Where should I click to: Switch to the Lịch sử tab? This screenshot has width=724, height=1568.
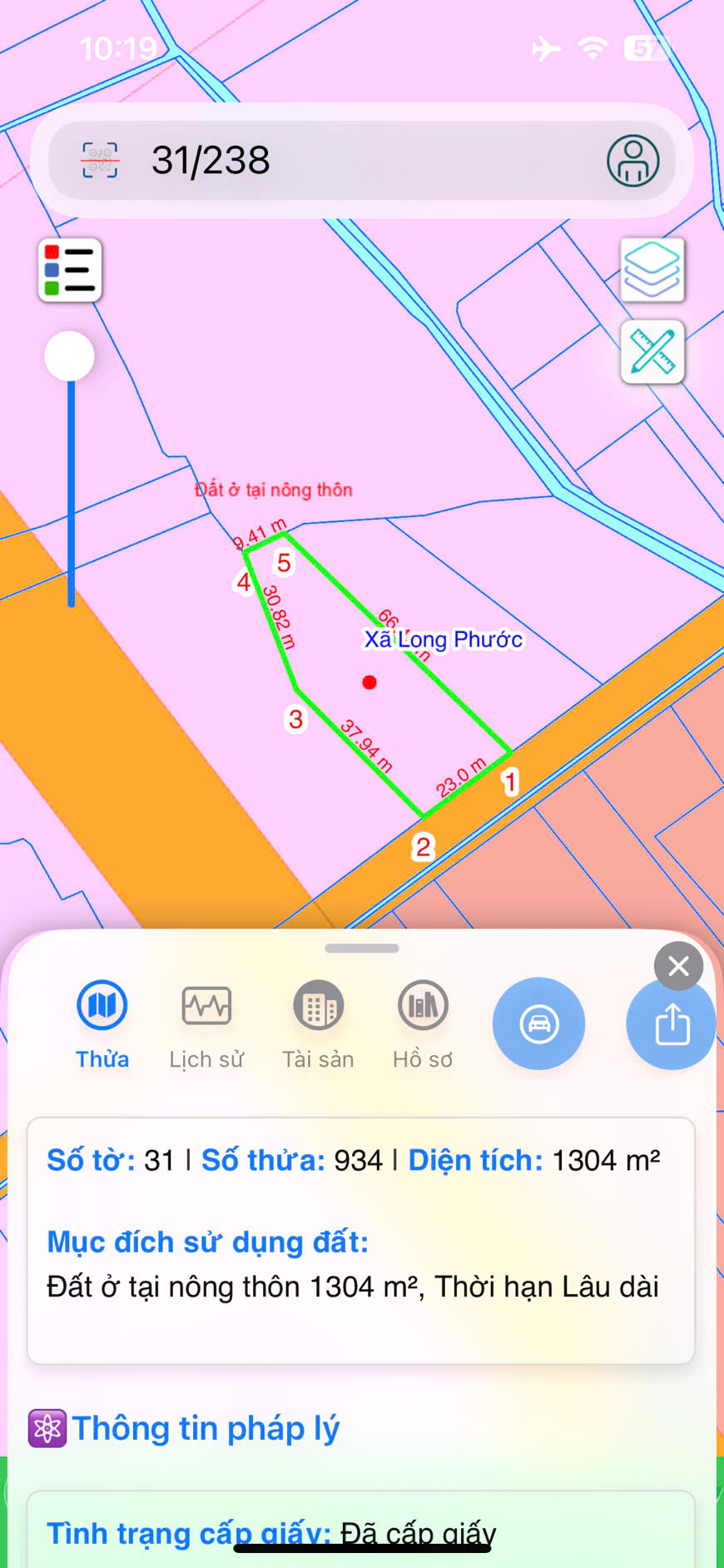[206, 1023]
